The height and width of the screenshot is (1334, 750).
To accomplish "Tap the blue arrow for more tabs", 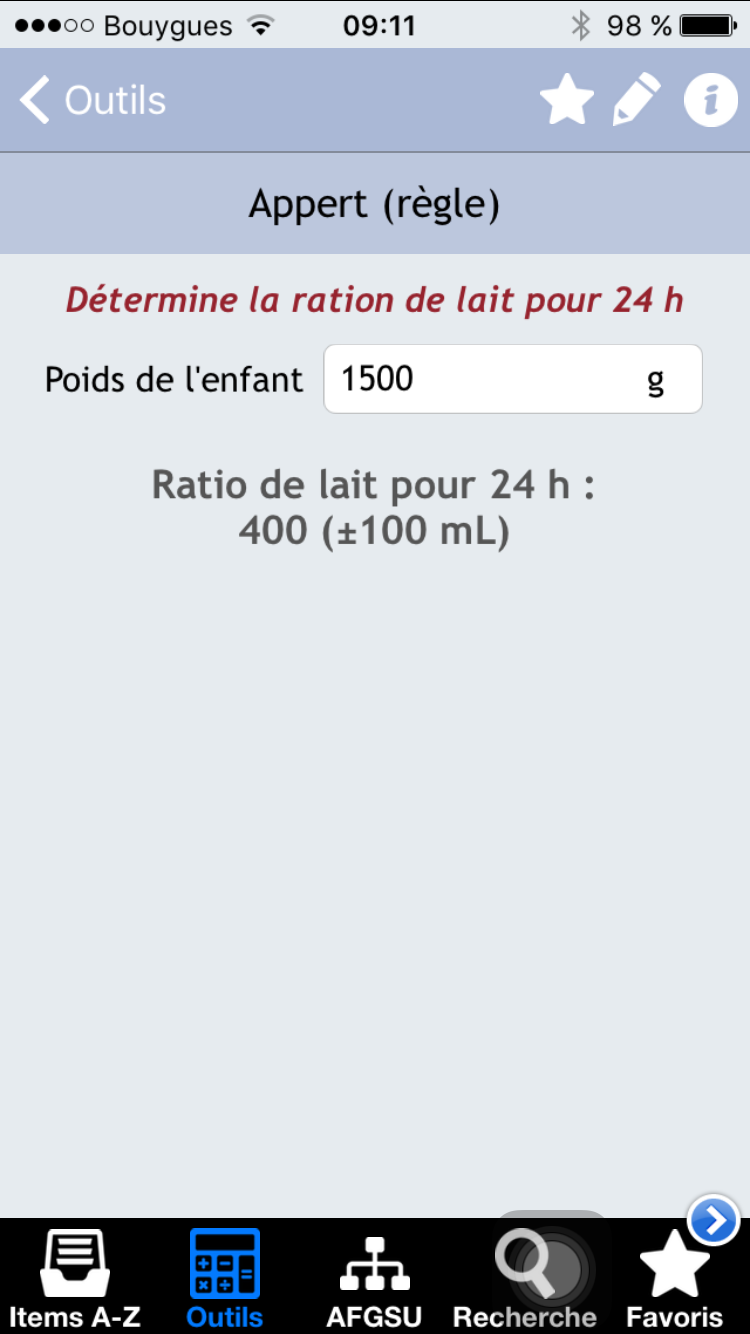I will click(x=714, y=1220).
